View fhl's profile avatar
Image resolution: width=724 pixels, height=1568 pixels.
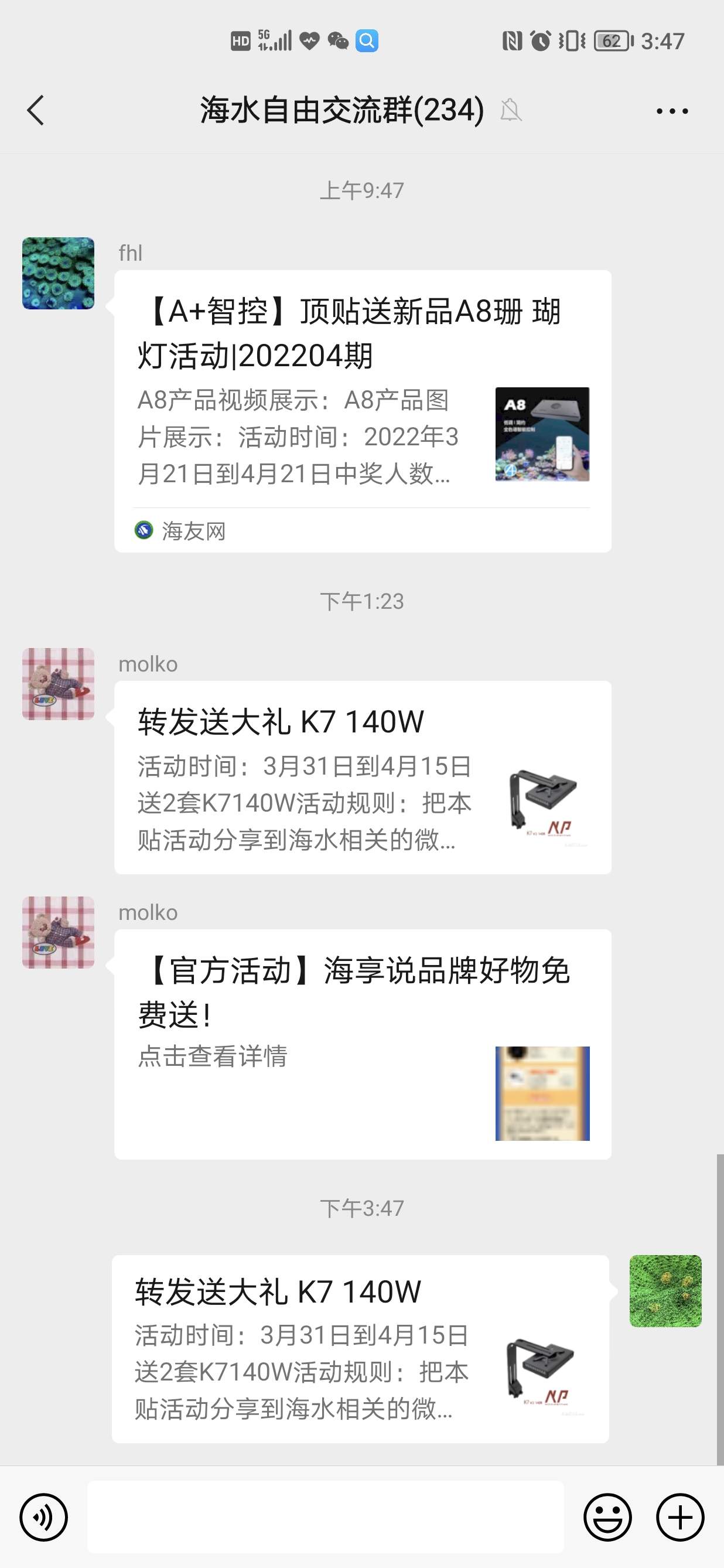point(59,273)
